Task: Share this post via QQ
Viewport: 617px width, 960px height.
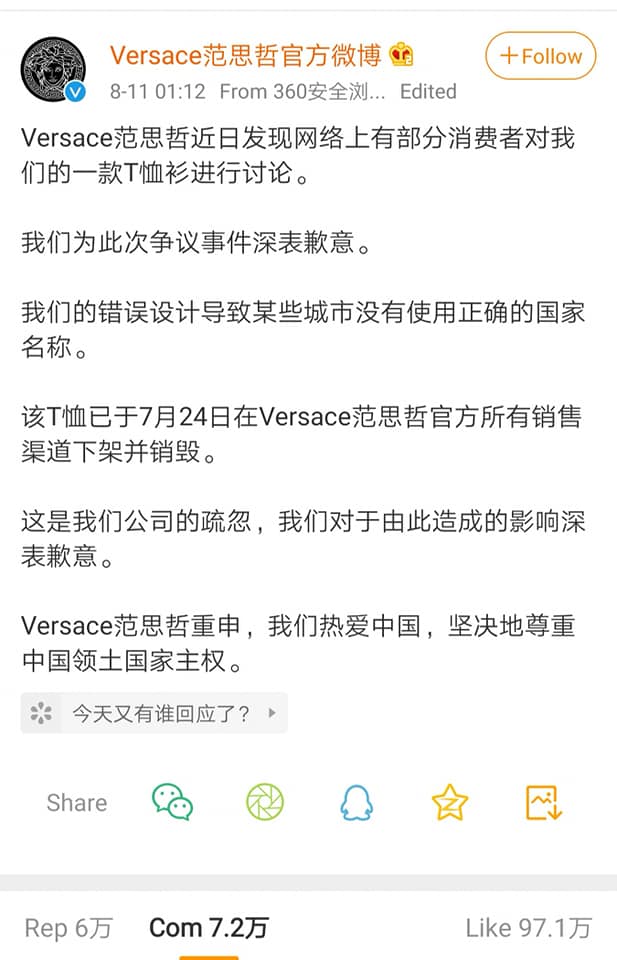Action: [355, 802]
